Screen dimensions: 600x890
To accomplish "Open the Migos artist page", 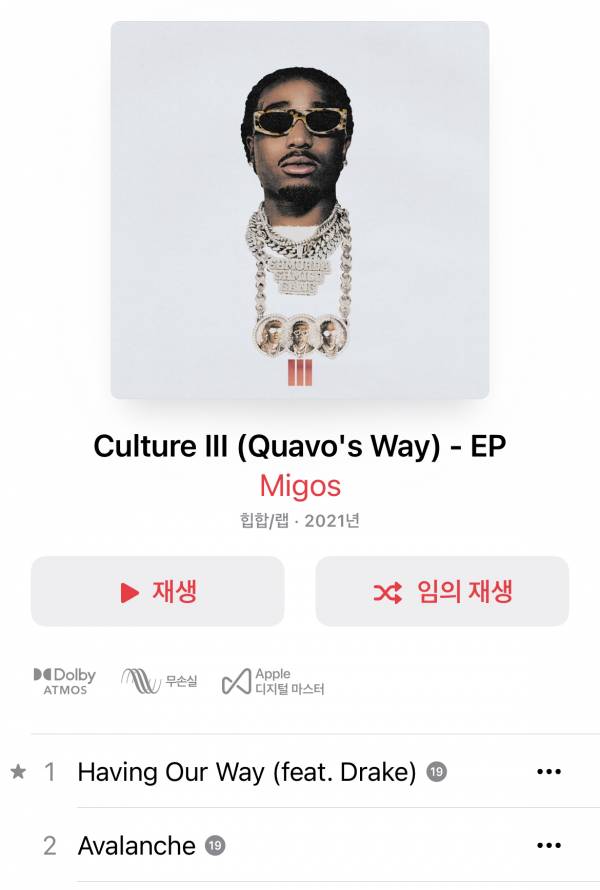I will [300, 486].
